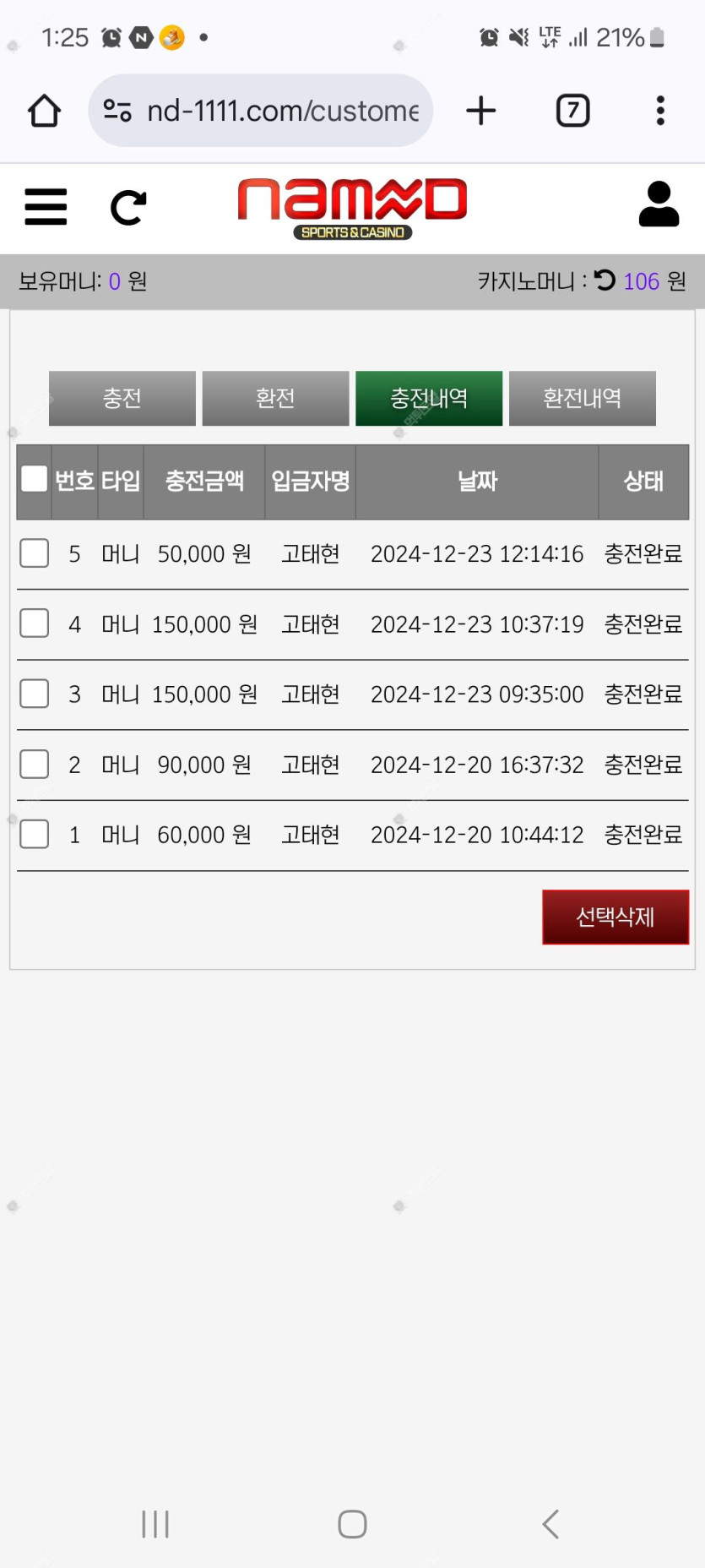Select the checkbox for row 3 at 09:35:00

click(x=34, y=694)
